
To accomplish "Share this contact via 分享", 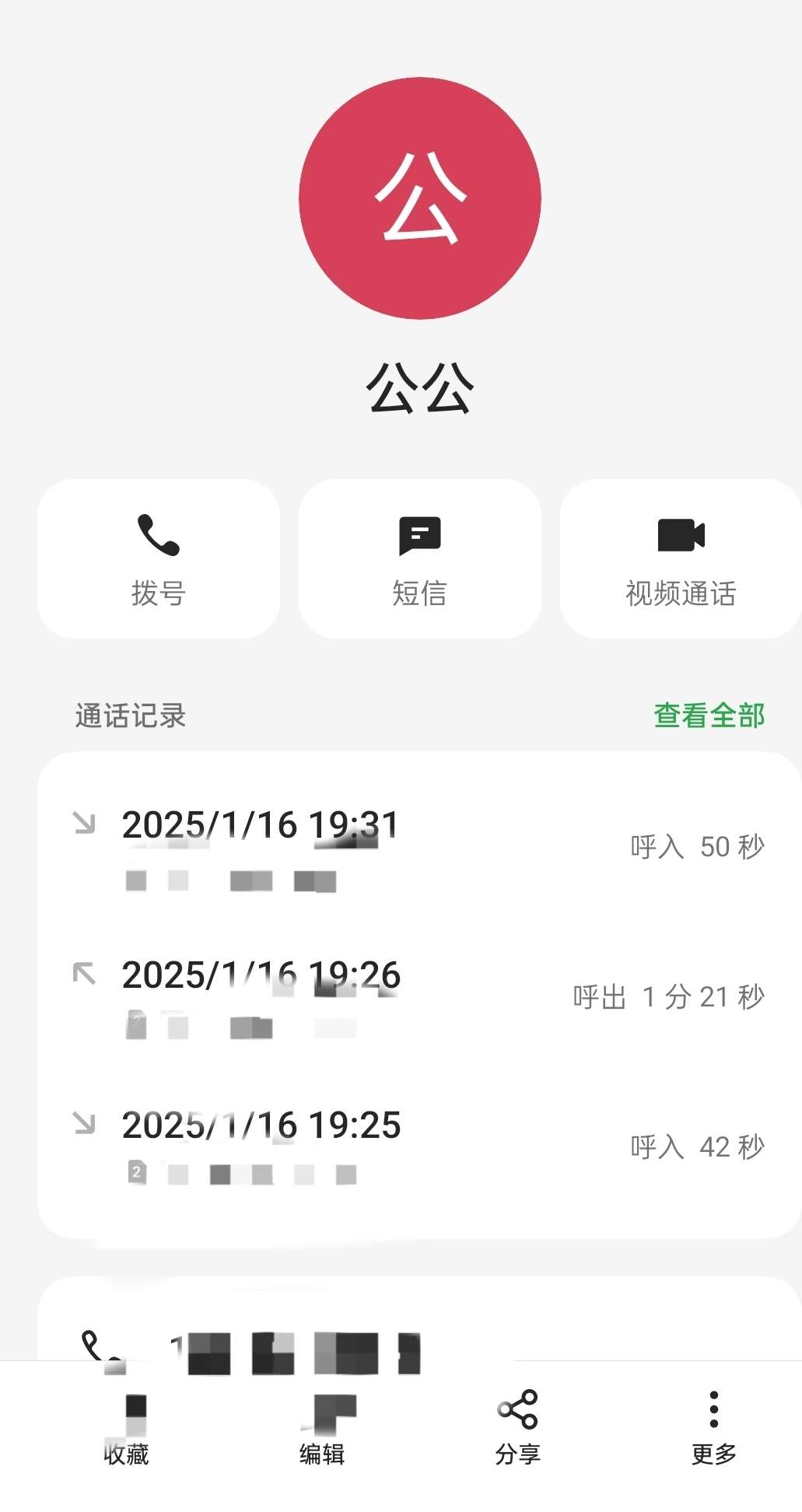I will (518, 1428).
